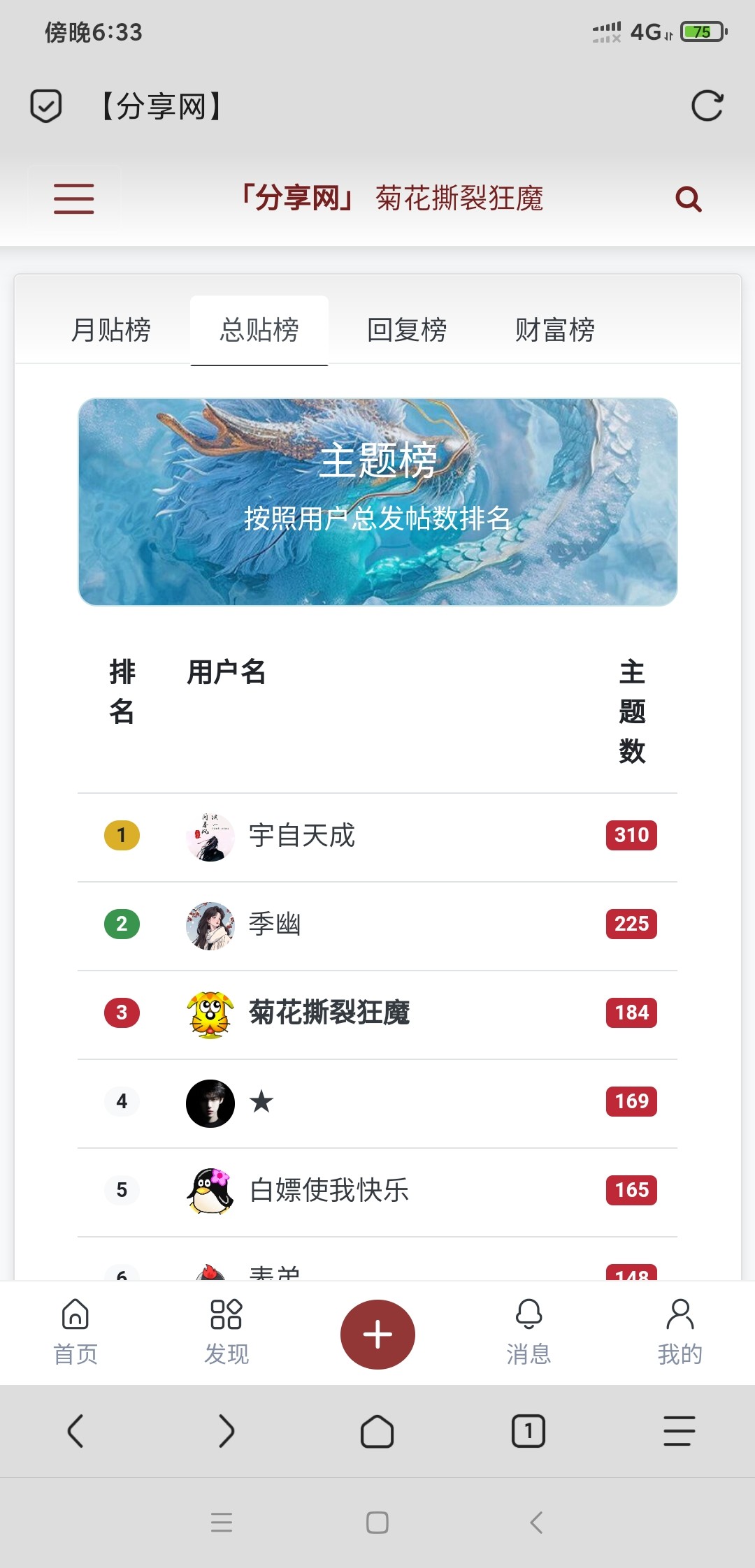Reload the page with refresh icon
Screen dimensions: 755x1568
click(x=707, y=106)
